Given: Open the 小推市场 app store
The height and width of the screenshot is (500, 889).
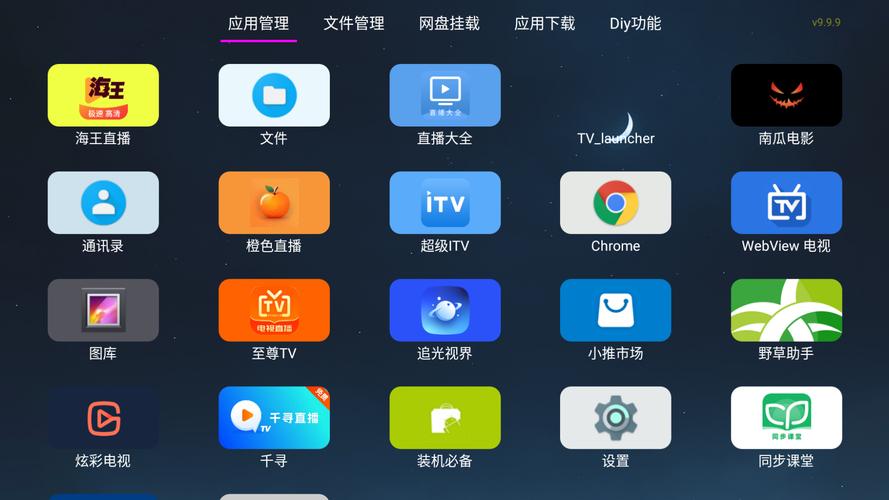Looking at the screenshot, I should pos(616,310).
